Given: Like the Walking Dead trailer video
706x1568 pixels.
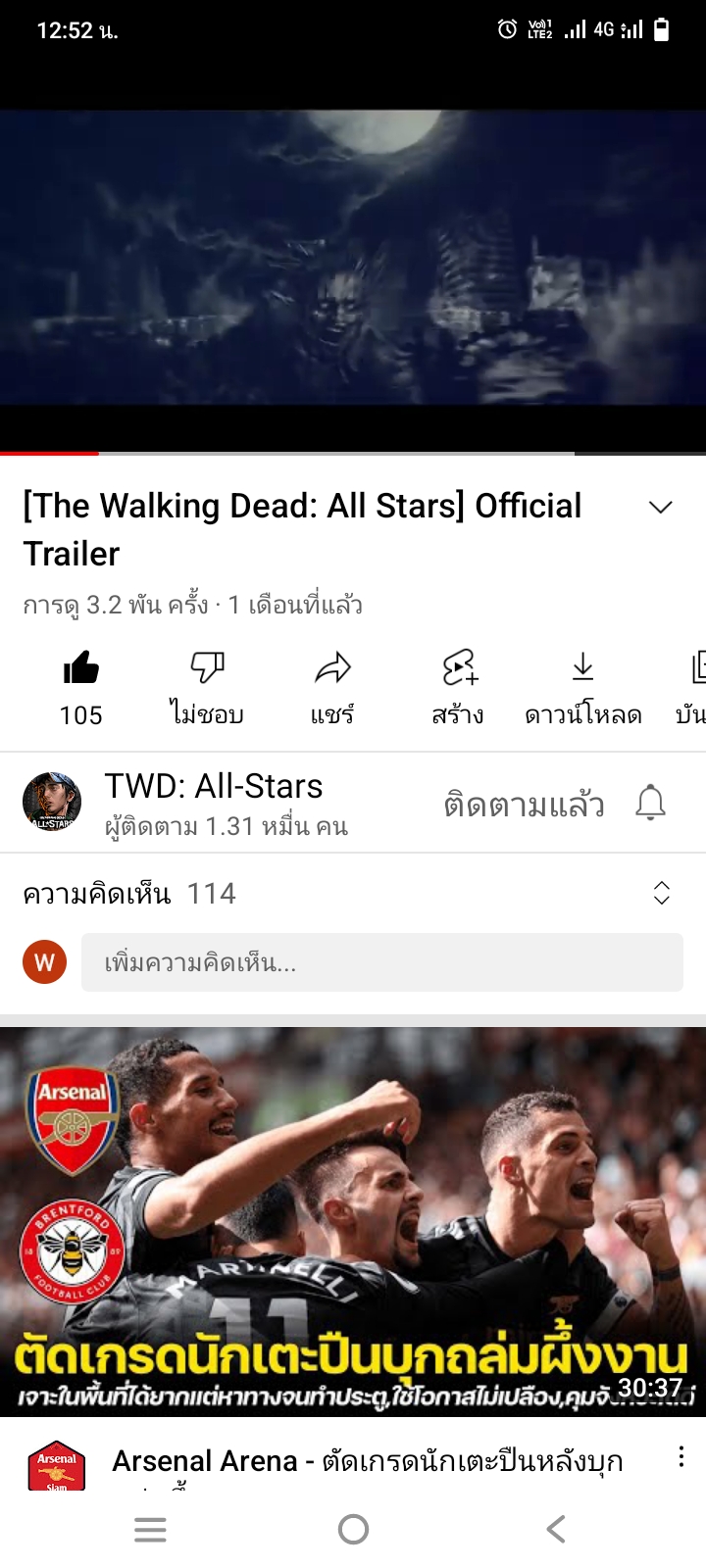Looking at the screenshot, I should (x=81, y=686).
